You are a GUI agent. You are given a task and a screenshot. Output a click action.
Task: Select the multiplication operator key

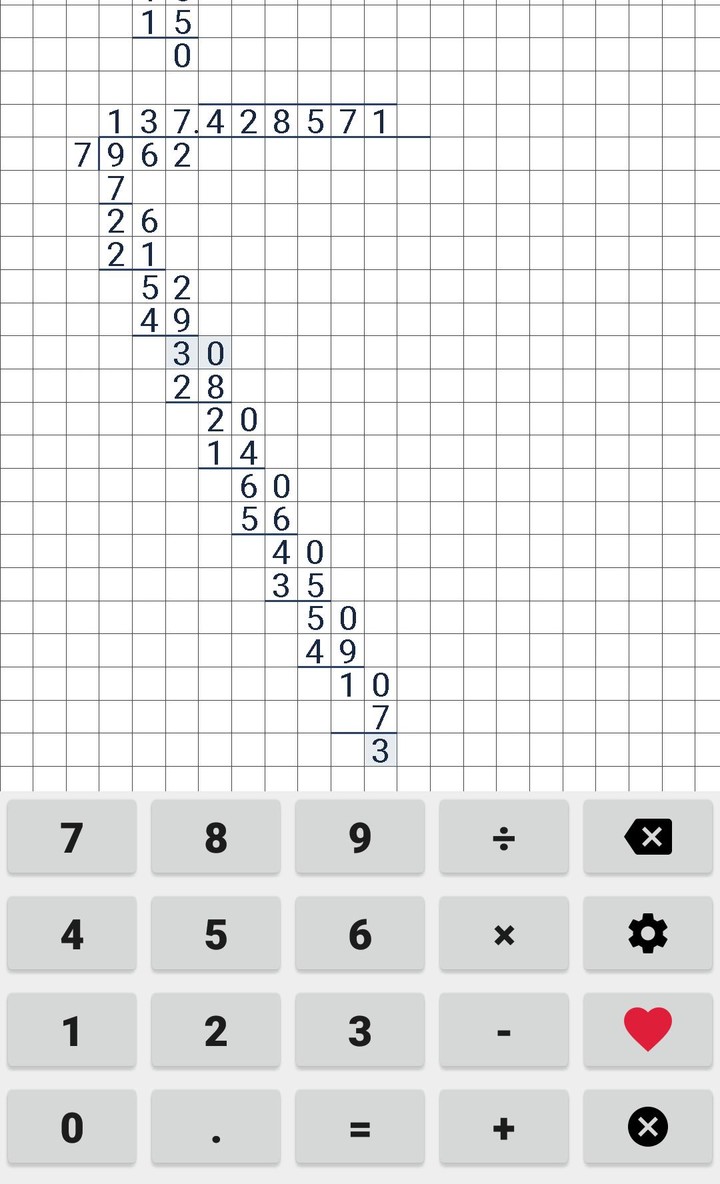click(x=504, y=934)
